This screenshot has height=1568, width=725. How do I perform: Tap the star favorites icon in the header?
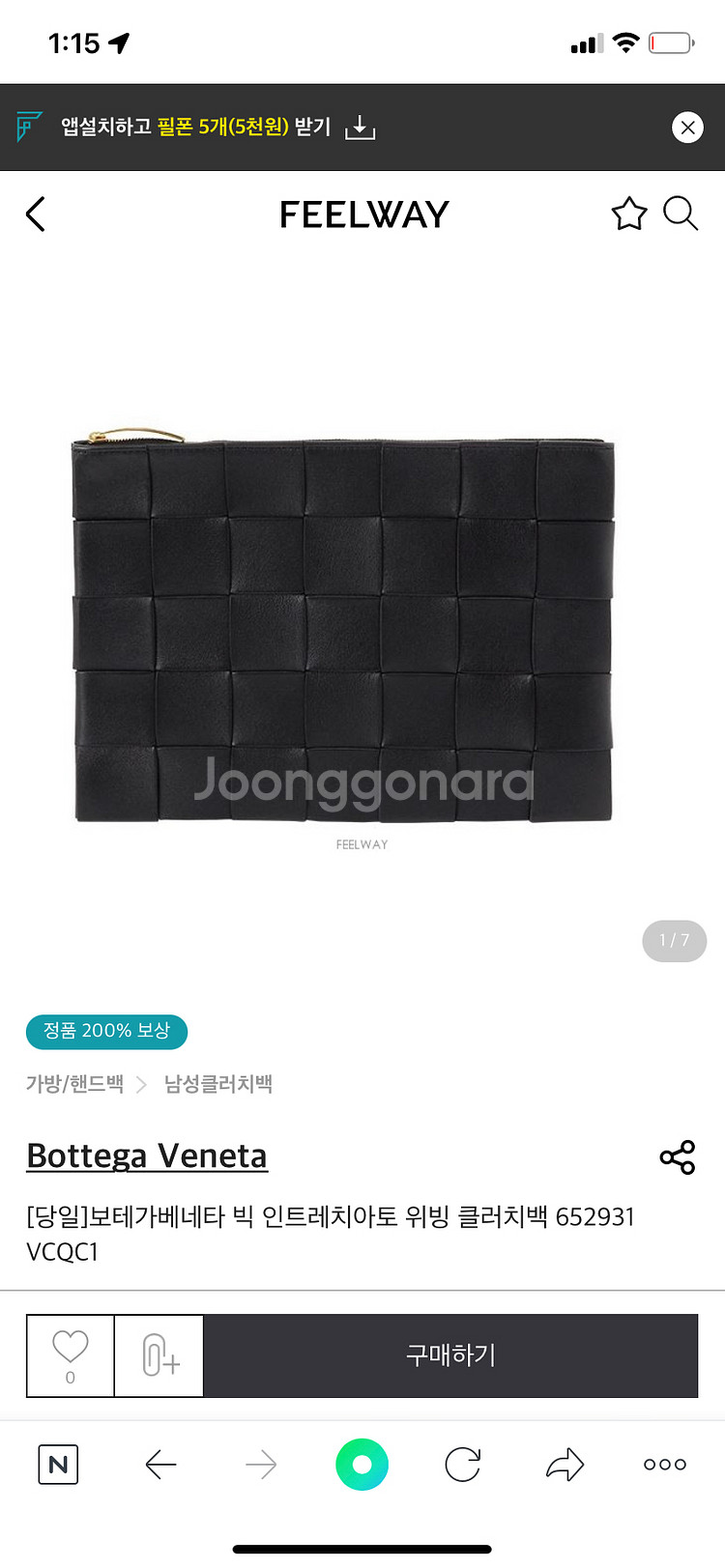[x=628, y=214]
